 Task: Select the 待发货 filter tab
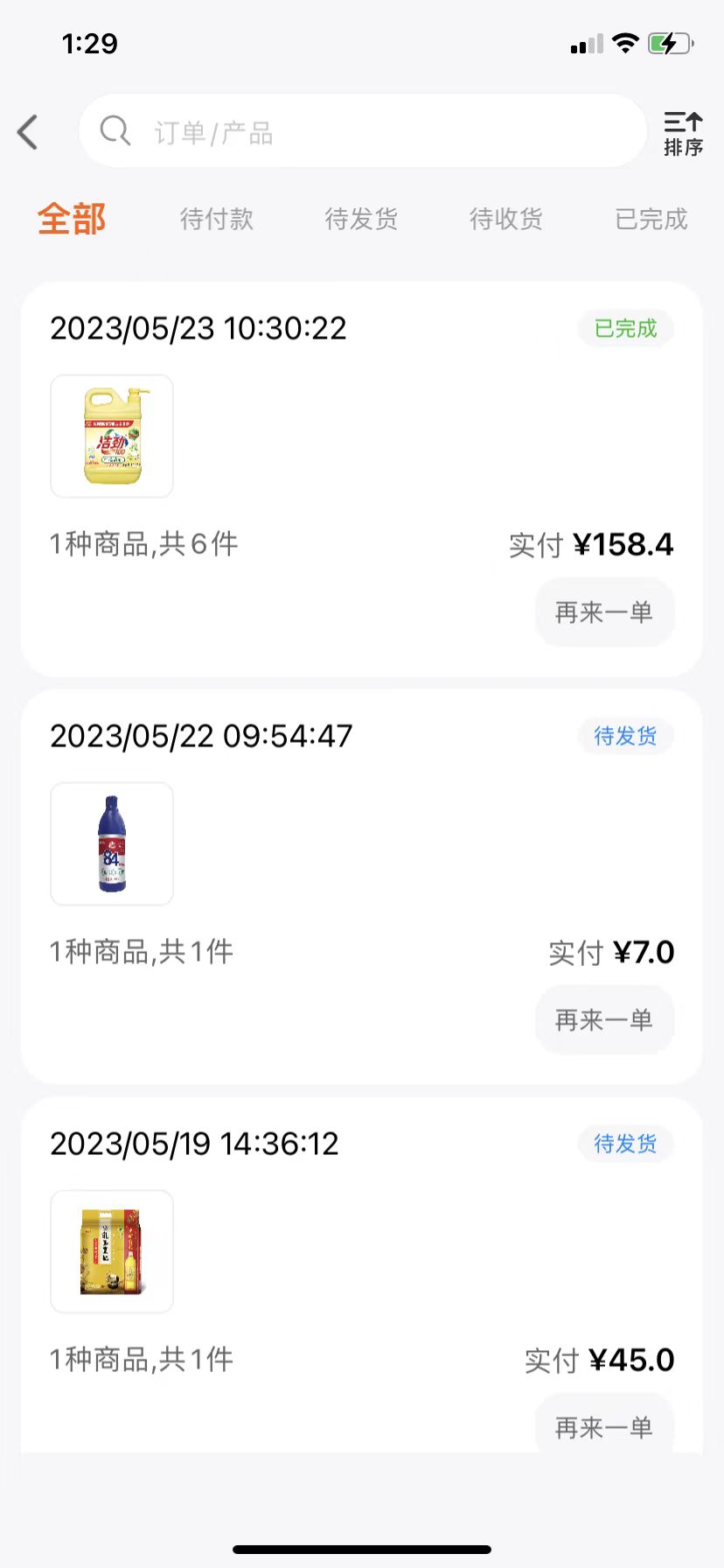(x=360, y=220)
